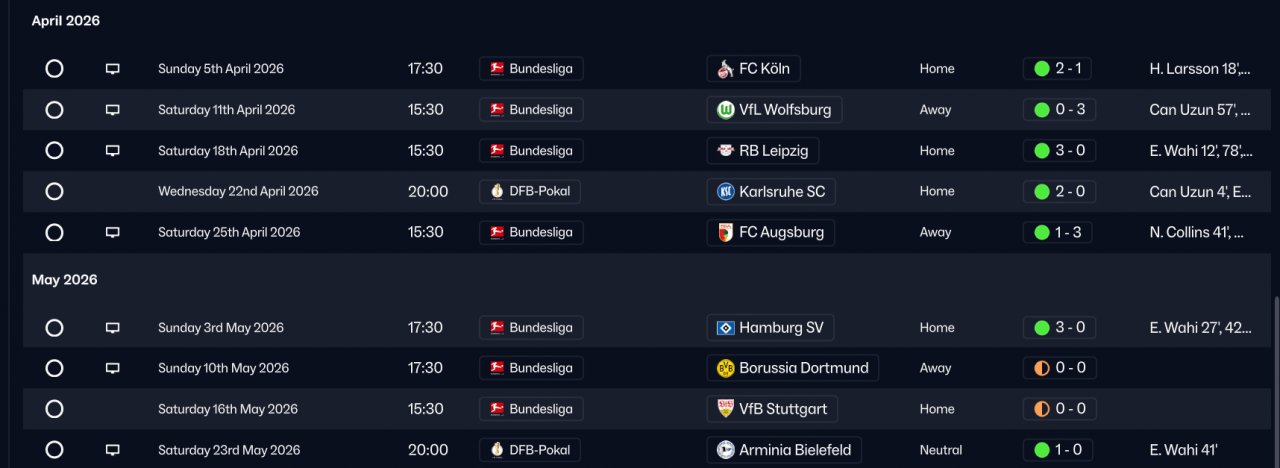Open the Karlsruhe SC team chip
Viewport: 1280px width, 468px height.
tap(771, 191)
